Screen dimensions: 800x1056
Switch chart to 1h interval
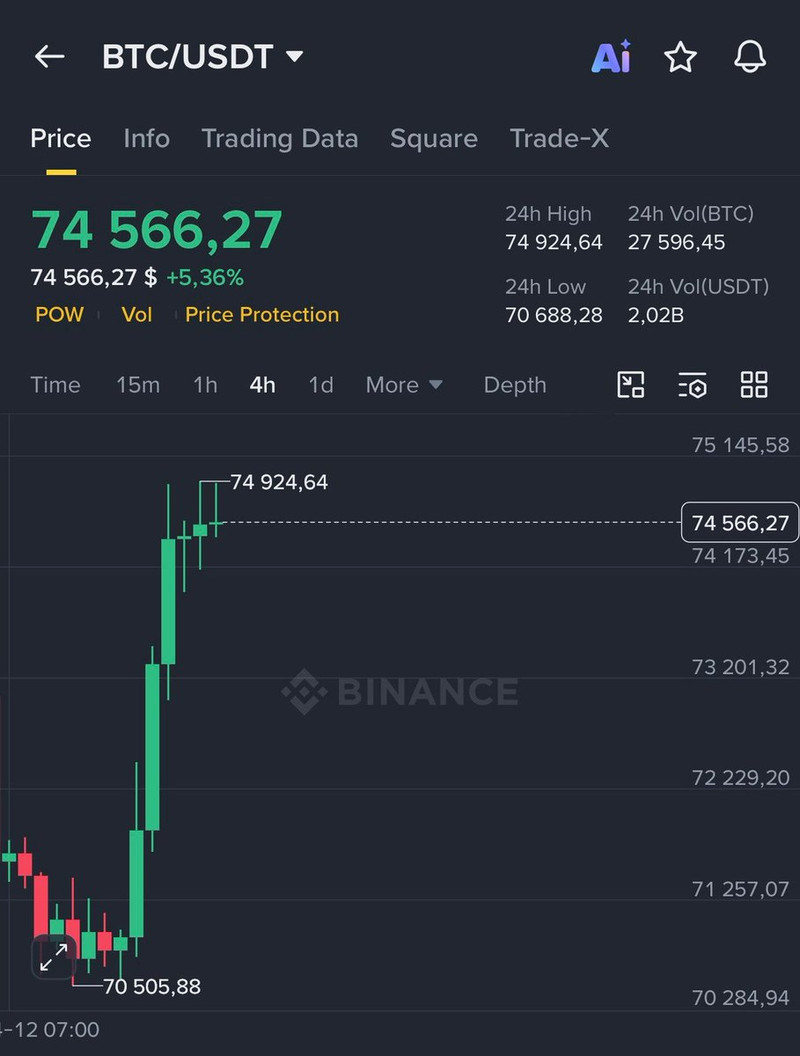click(x=205, y=385)
